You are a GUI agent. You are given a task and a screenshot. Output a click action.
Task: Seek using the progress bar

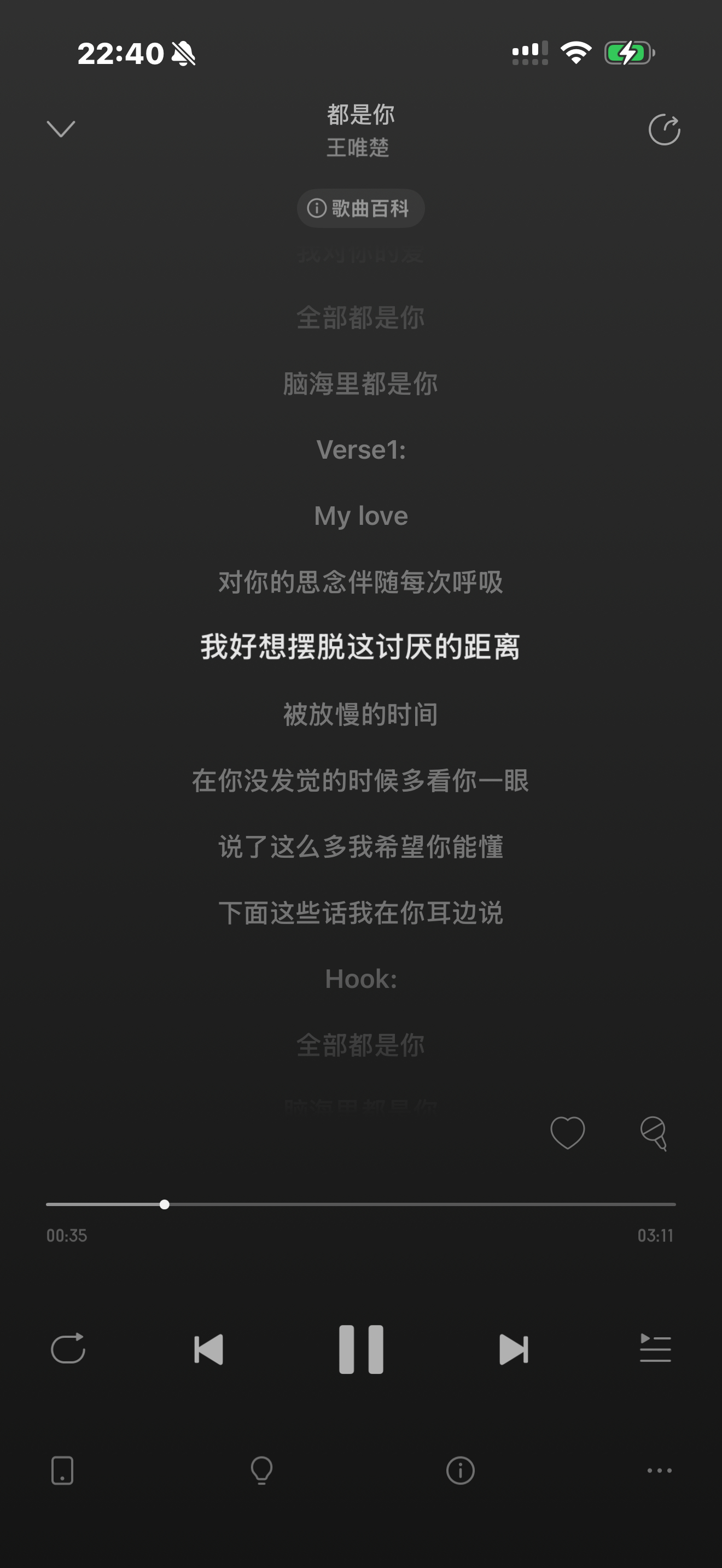coord(361,1203)
